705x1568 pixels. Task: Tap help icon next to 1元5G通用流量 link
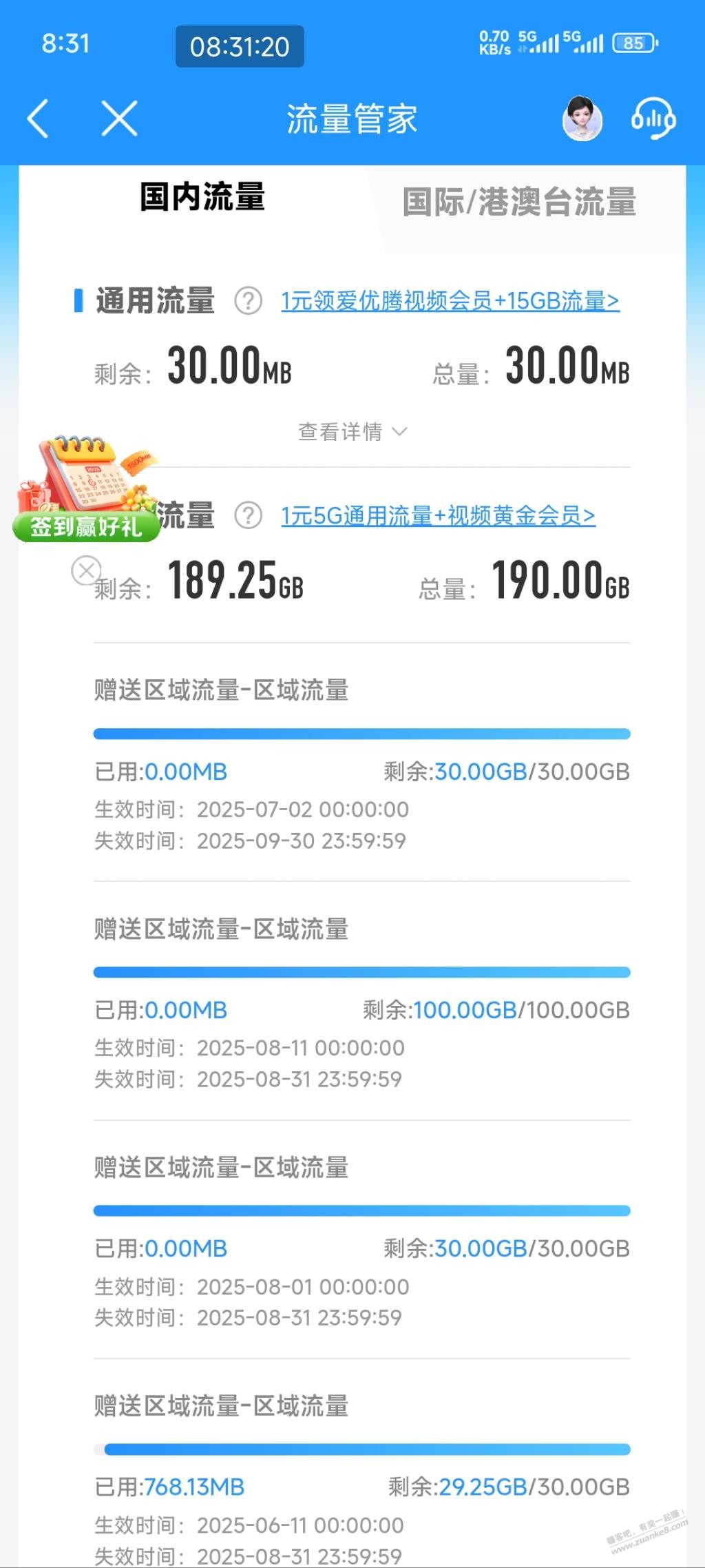(x=248, y=516)
